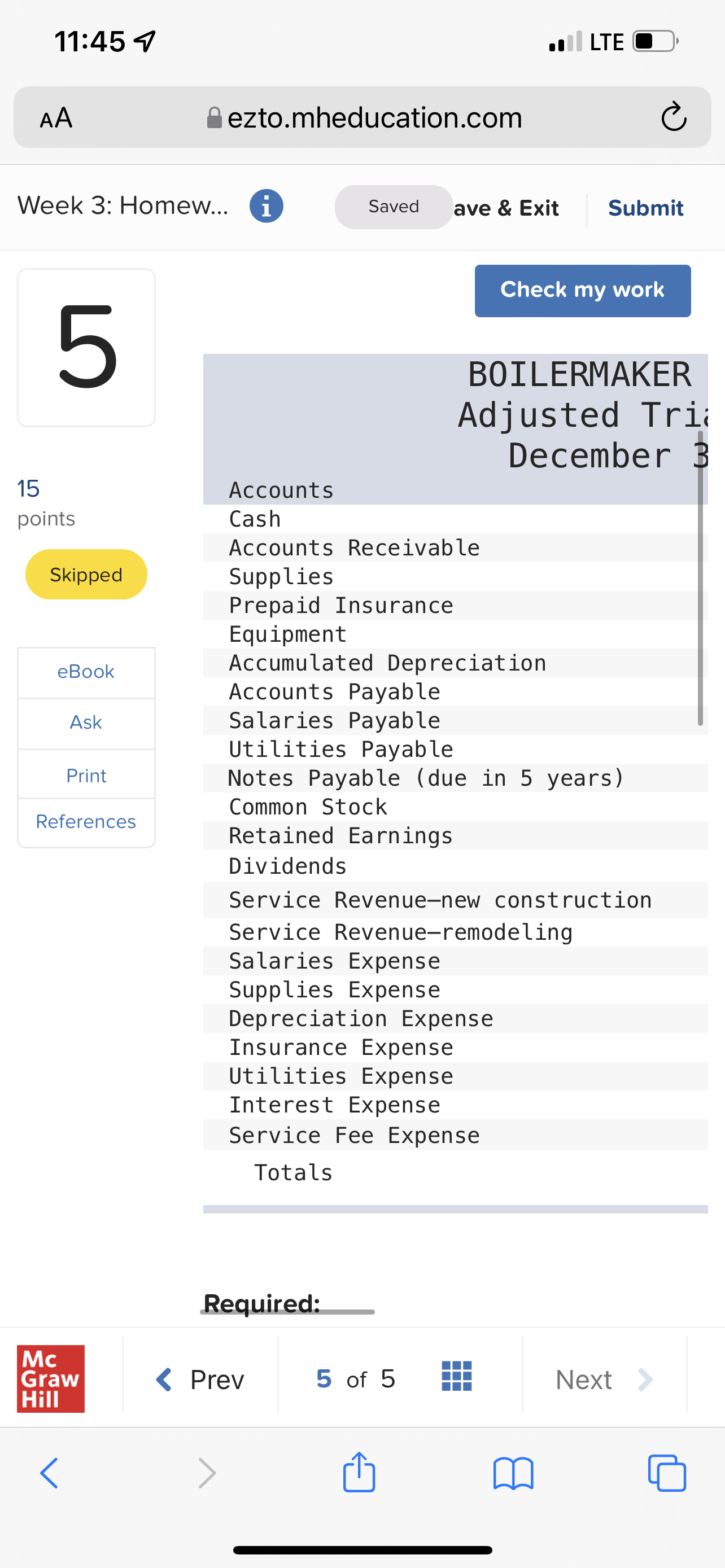The width and height of the screenshot is (725, 1568).
Task: Open the question grid navigator
Action: click(457, 1376)
